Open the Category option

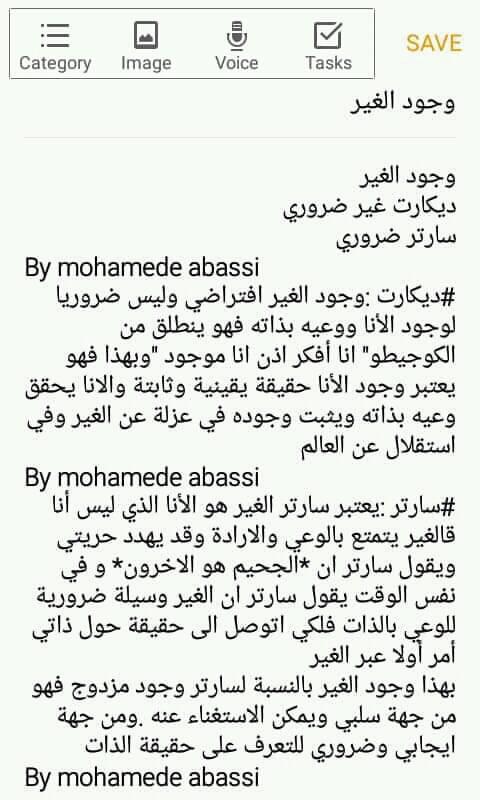[55, 46]
